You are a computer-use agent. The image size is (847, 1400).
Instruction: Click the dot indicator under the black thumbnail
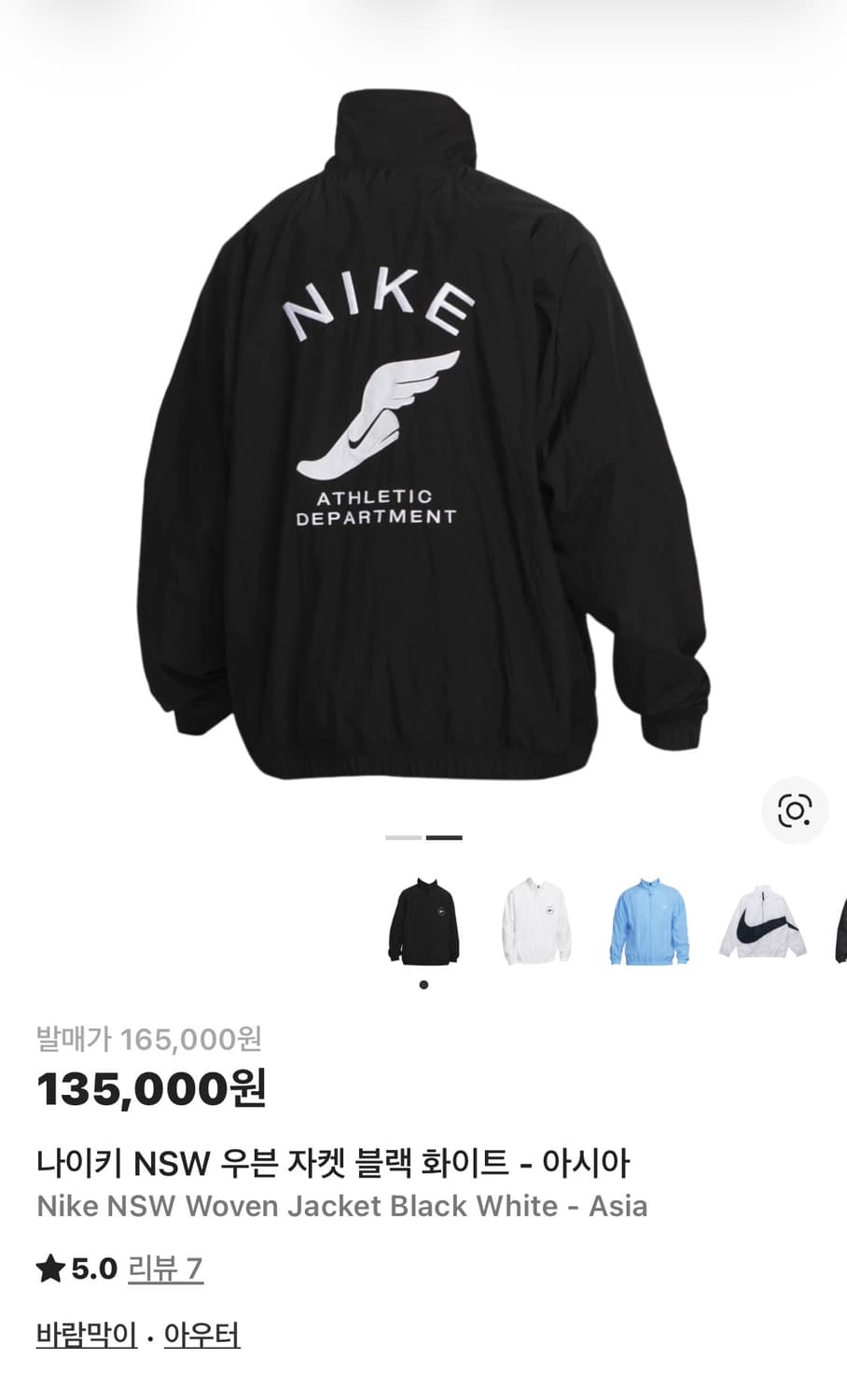(x=423, y=985)
